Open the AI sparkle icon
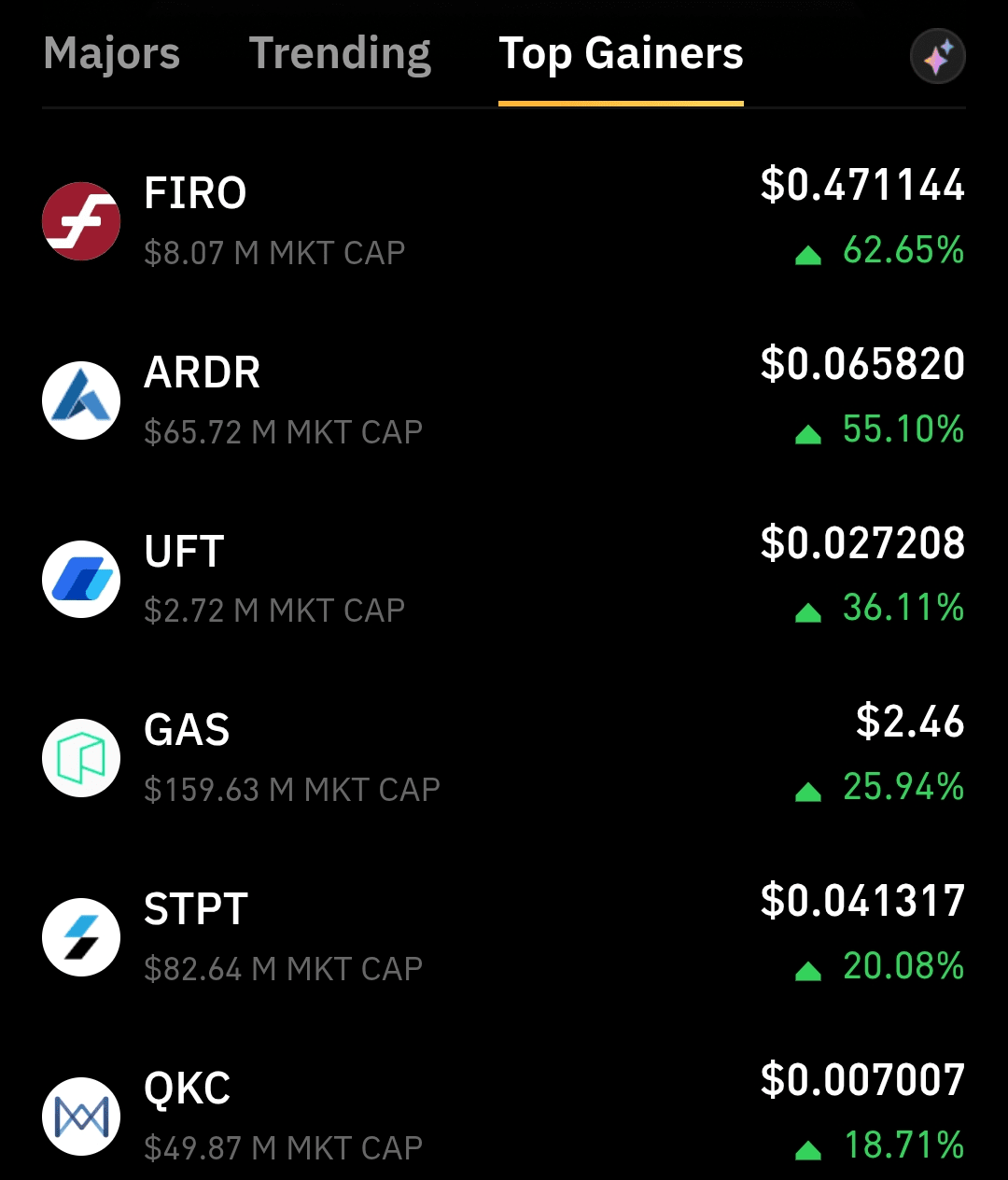 937,57
